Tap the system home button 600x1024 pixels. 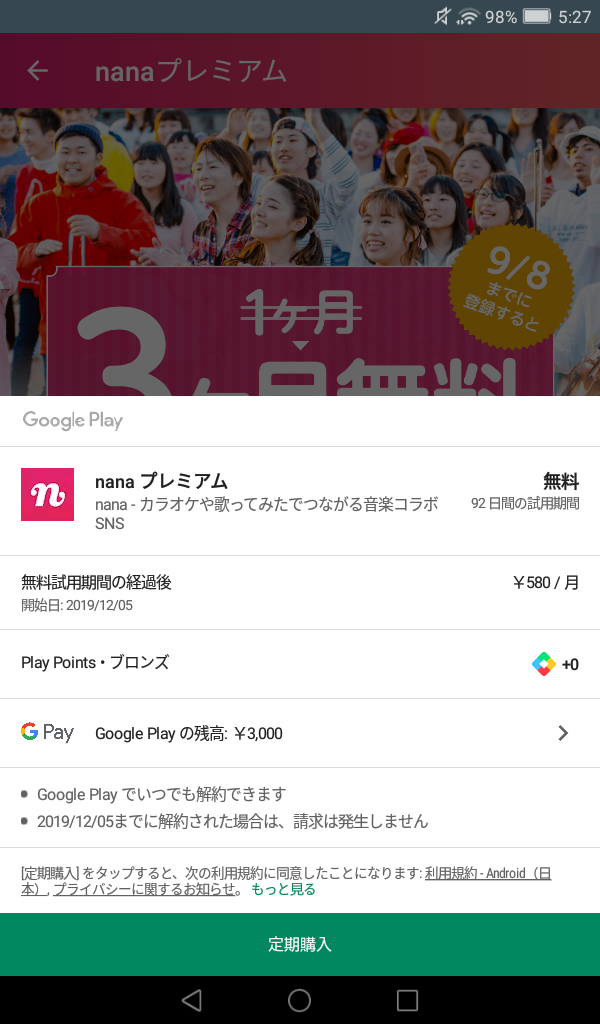pos(300,1000)
